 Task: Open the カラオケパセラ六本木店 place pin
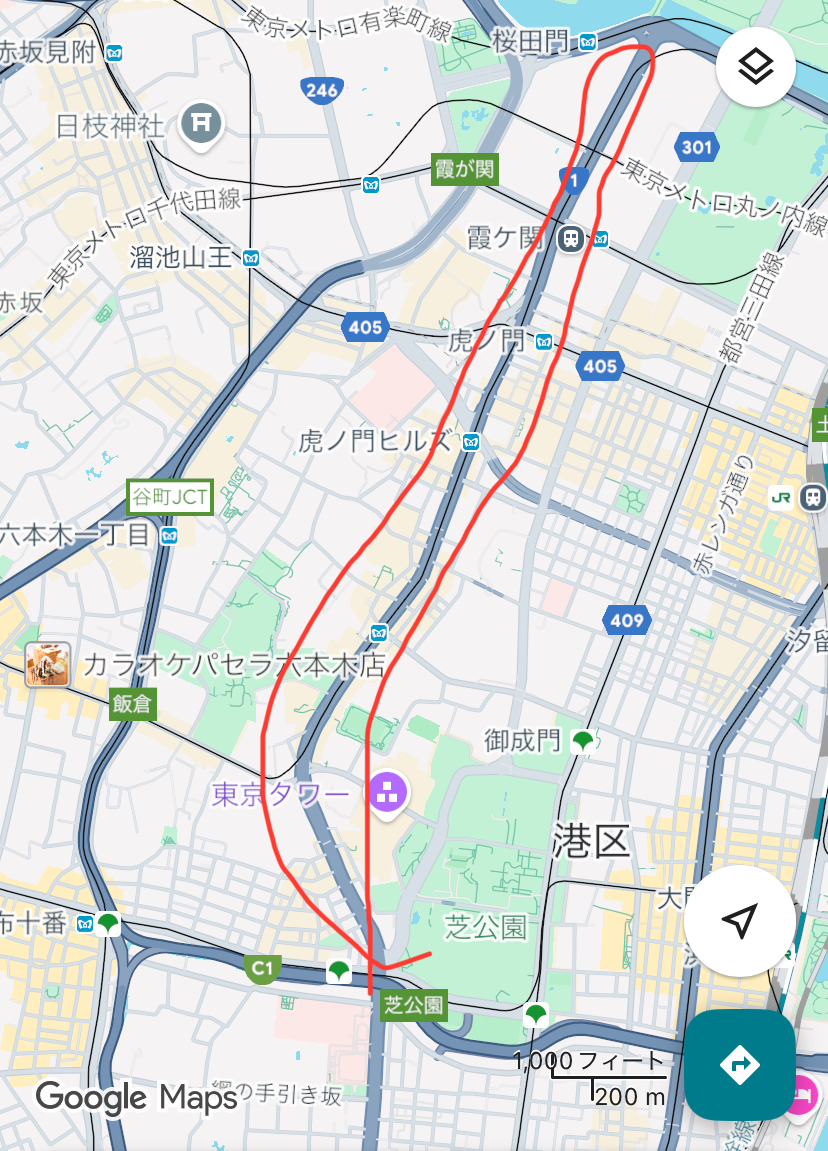[48, 665]
